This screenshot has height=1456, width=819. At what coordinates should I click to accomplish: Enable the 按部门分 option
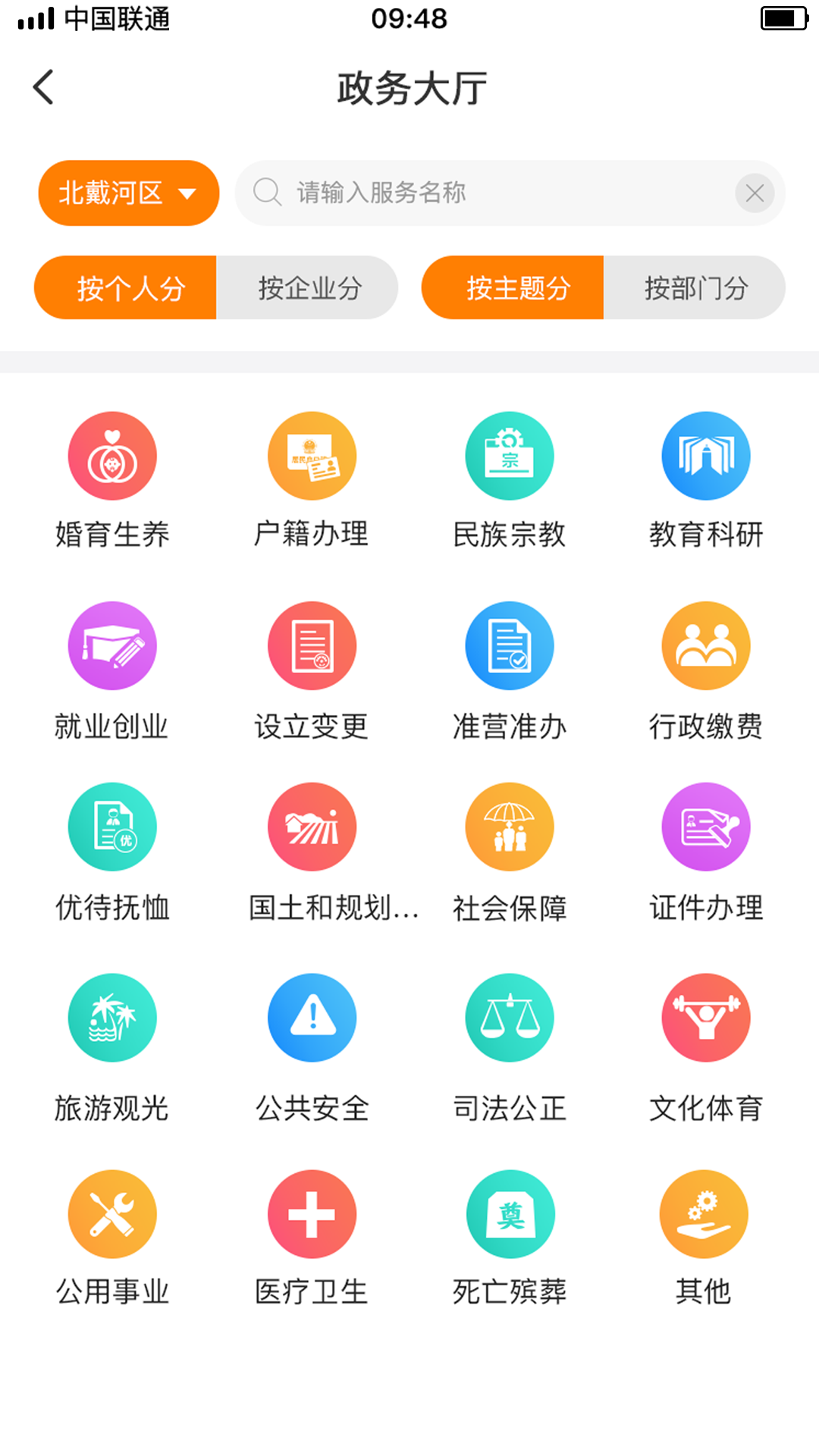tap(695, 287)
